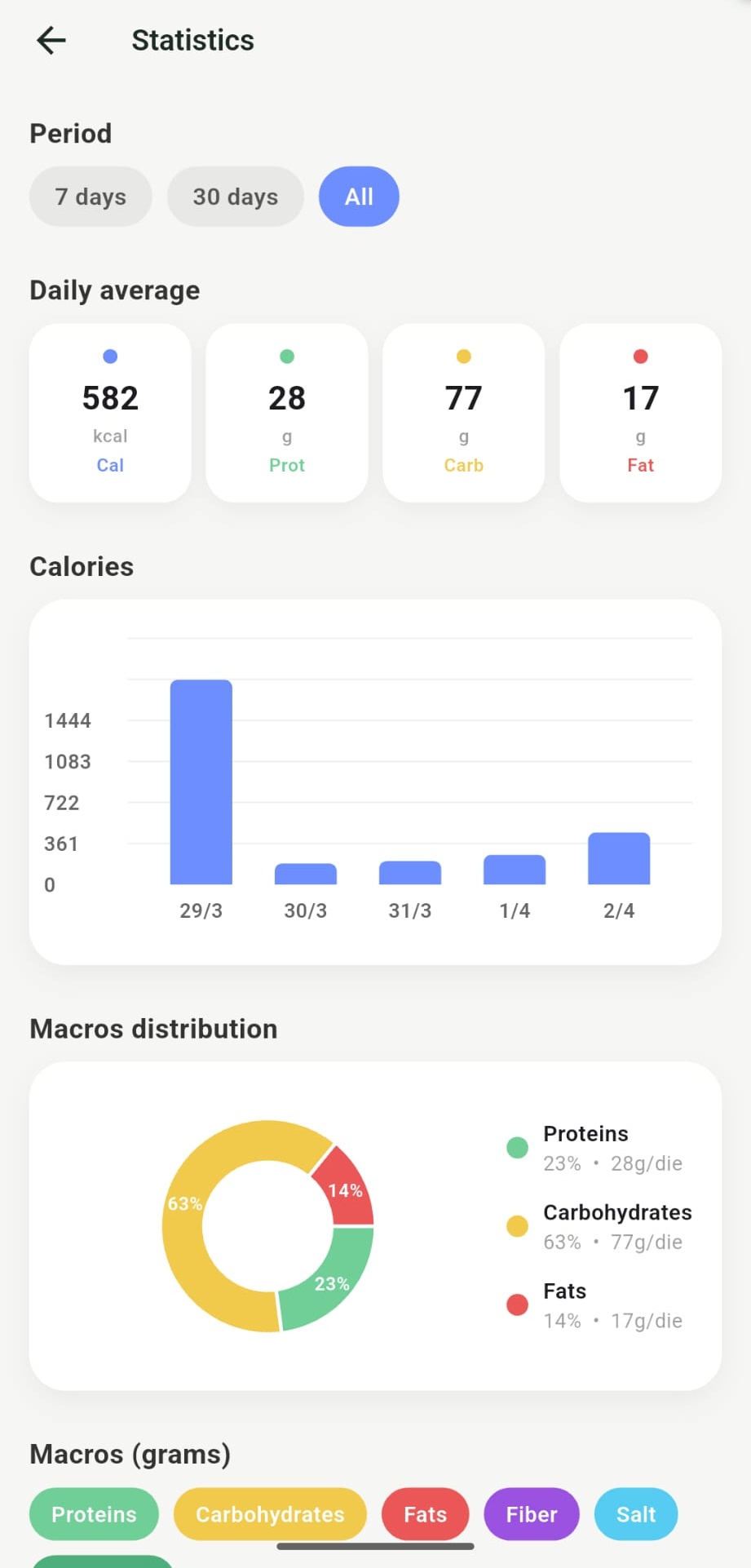Screen dimensions: 751x1568
Task: Show Carbohydrates in the grams chart
Action: pos(270,1514)
